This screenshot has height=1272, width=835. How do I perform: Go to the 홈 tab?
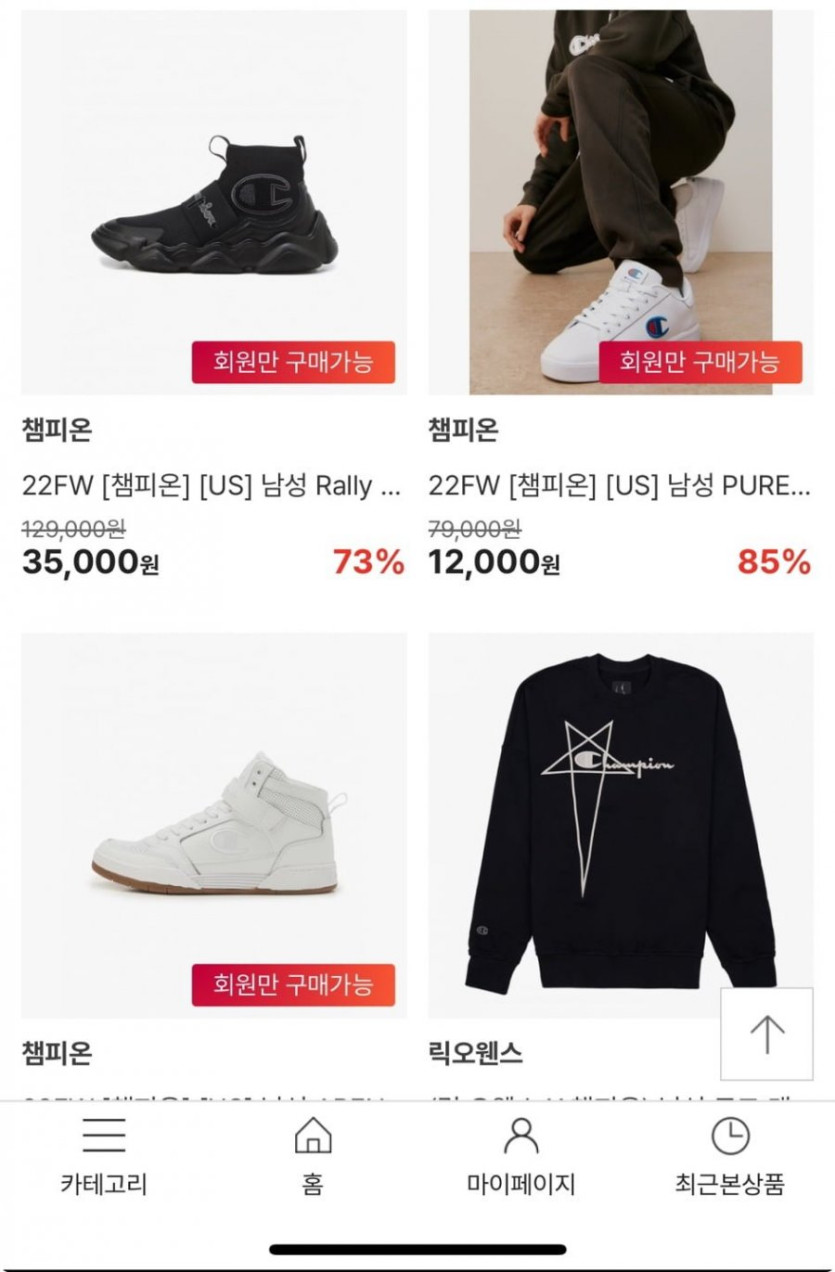(x=312, y=1157)
